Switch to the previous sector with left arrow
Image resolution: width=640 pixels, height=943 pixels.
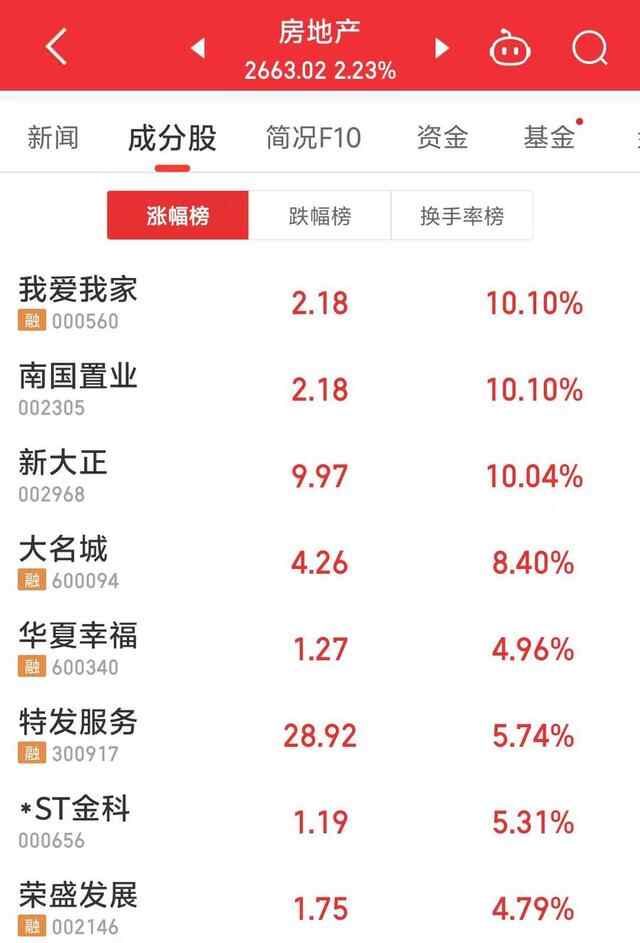point(198,48)
